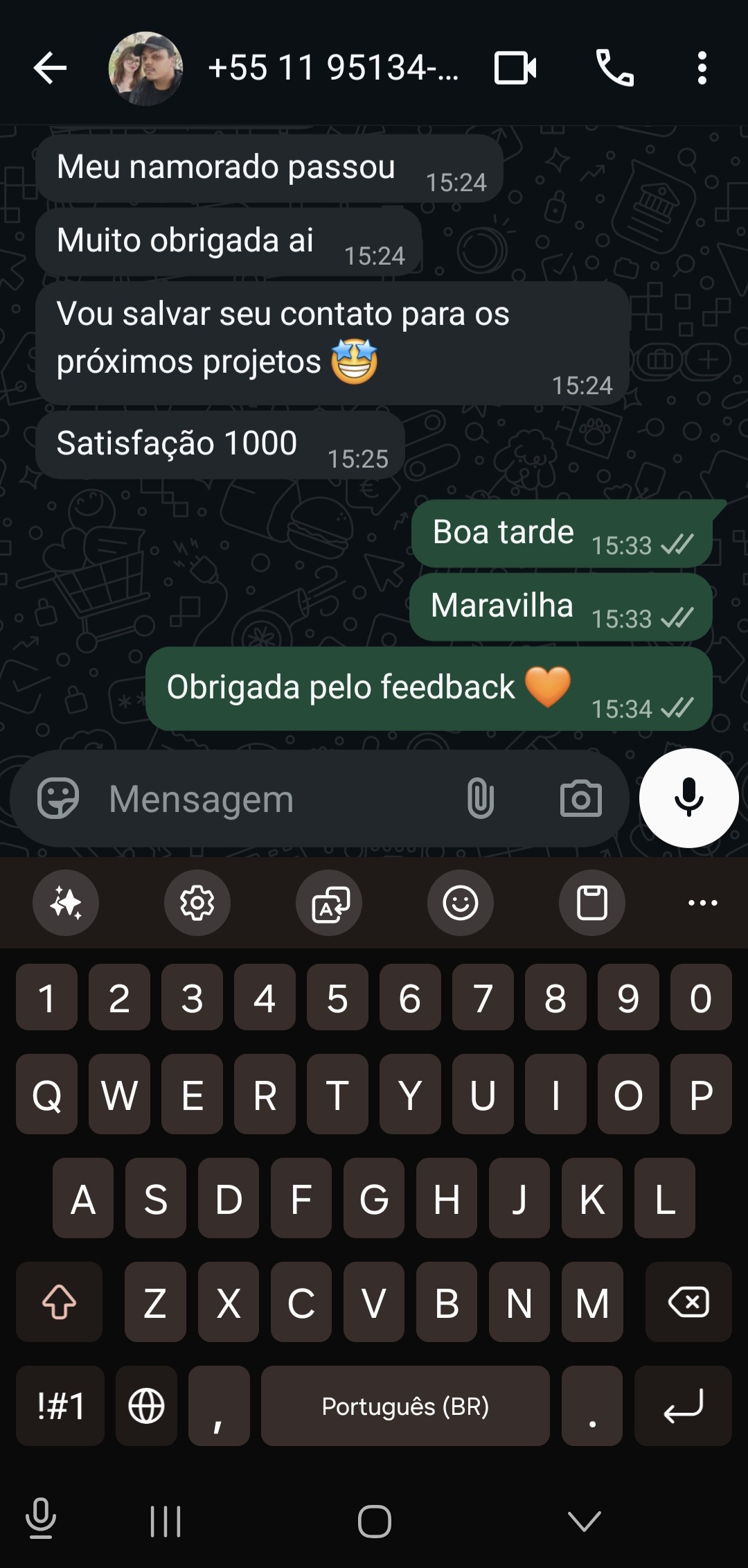
Task: Switch to symbols with the !#1 key
Action: click(59, 1407)
